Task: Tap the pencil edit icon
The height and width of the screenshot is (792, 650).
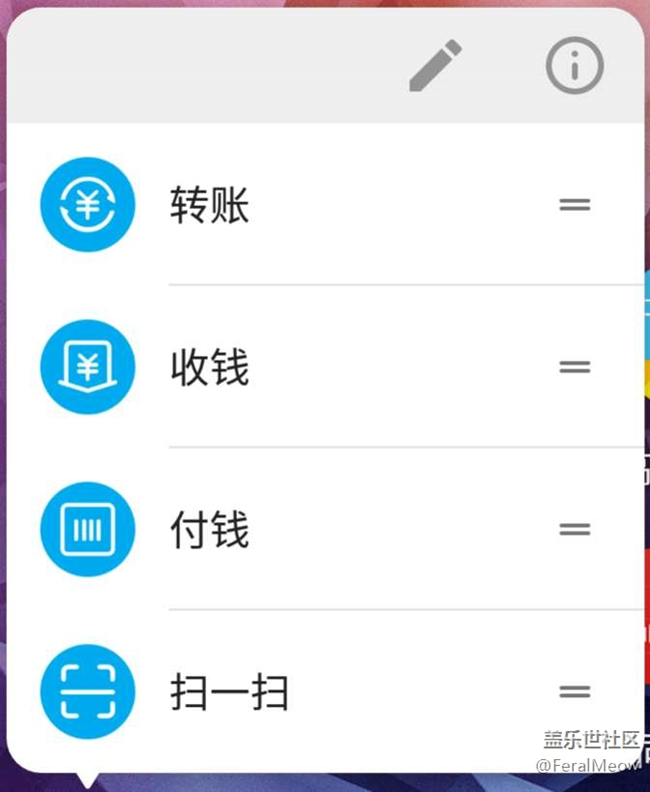Action: (x=436, y=66)
